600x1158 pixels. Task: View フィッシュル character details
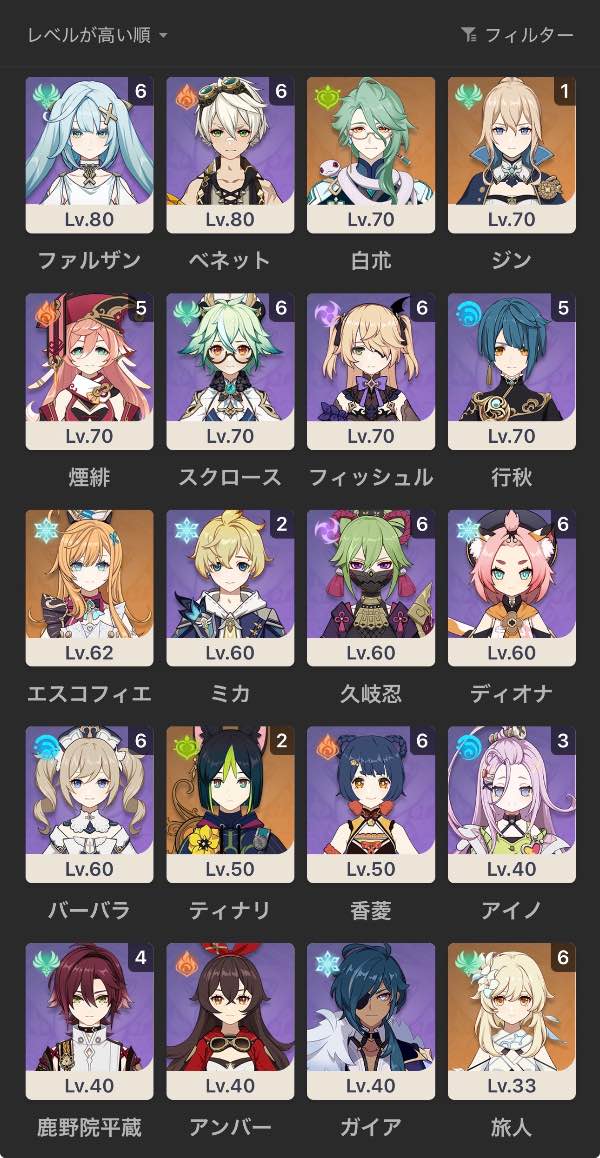371,371
